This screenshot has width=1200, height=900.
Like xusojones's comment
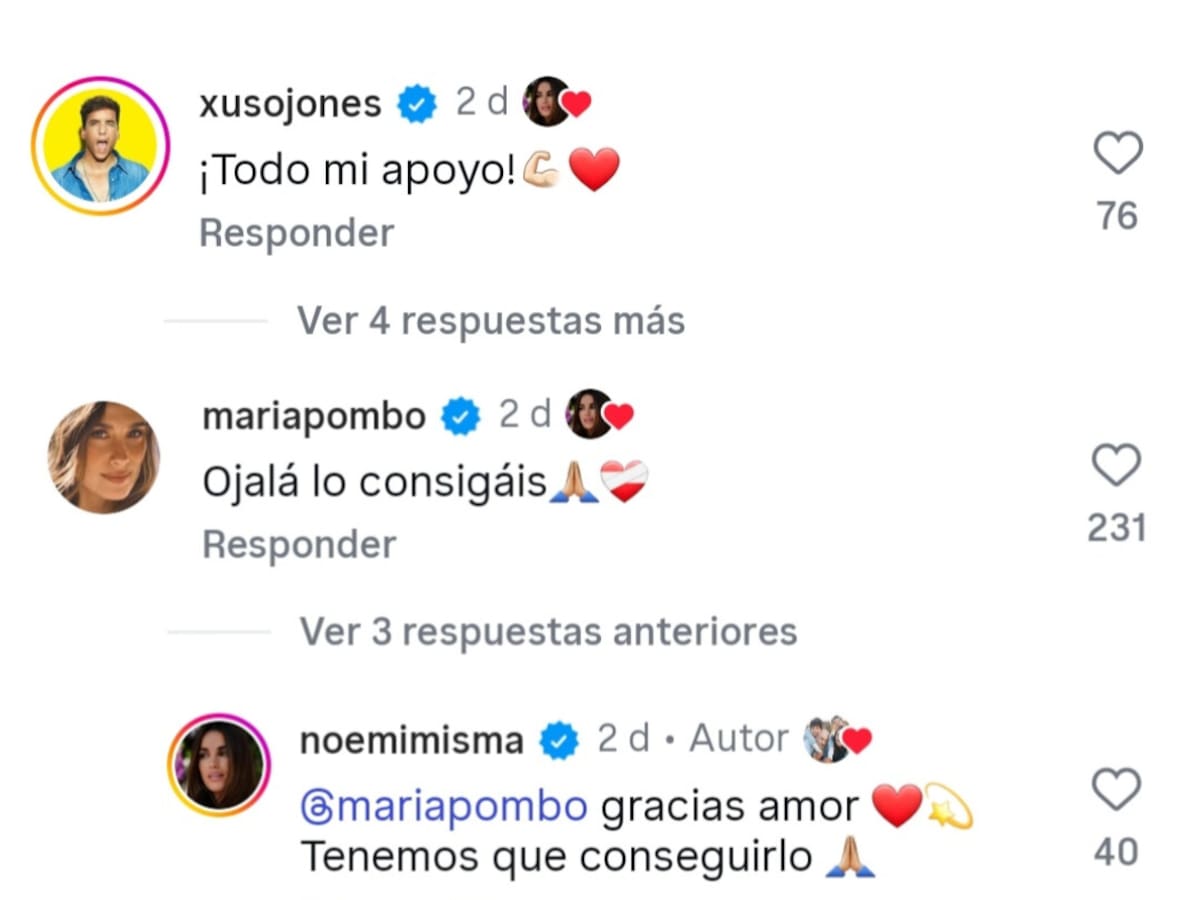pos(1117,155)
